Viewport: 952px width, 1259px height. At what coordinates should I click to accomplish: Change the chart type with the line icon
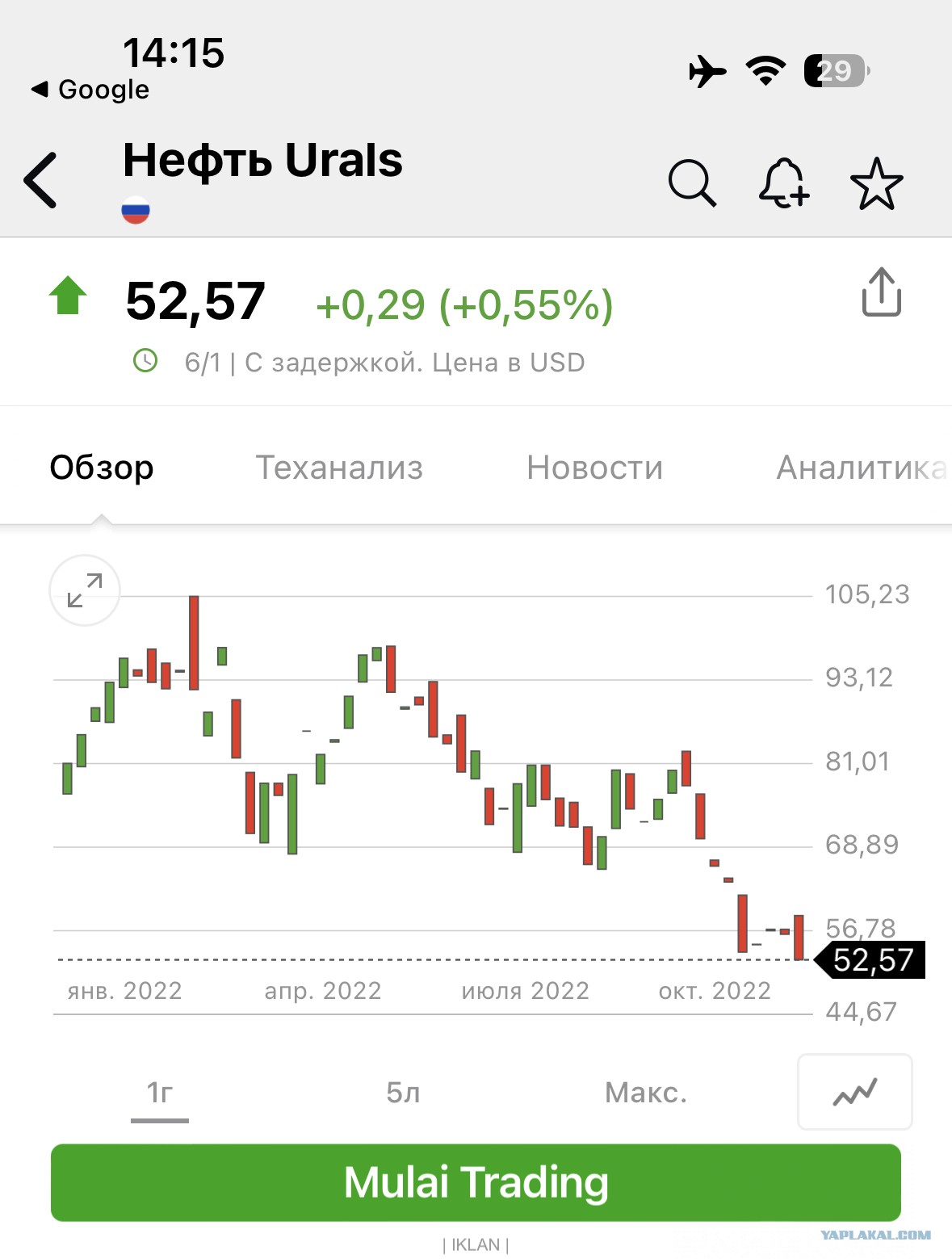point(855,1092)
